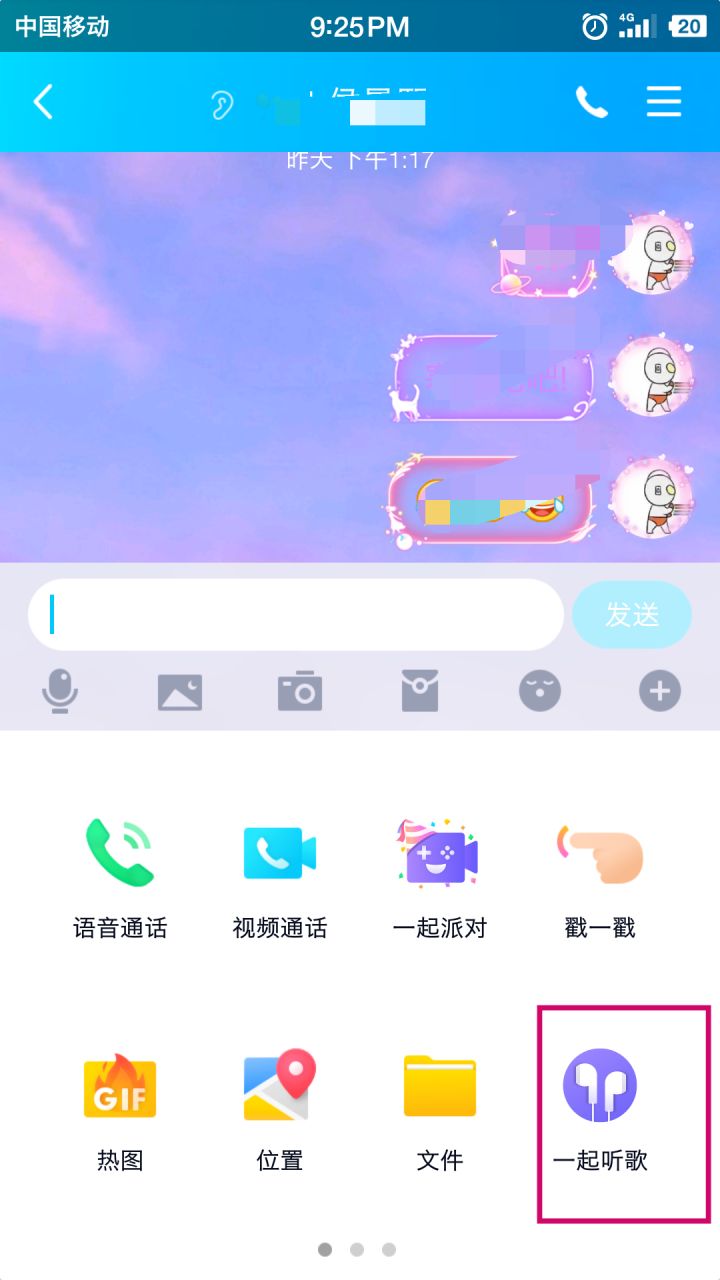Jump to the second panel page dot

pyautogui.click(x=357, y=1249)
